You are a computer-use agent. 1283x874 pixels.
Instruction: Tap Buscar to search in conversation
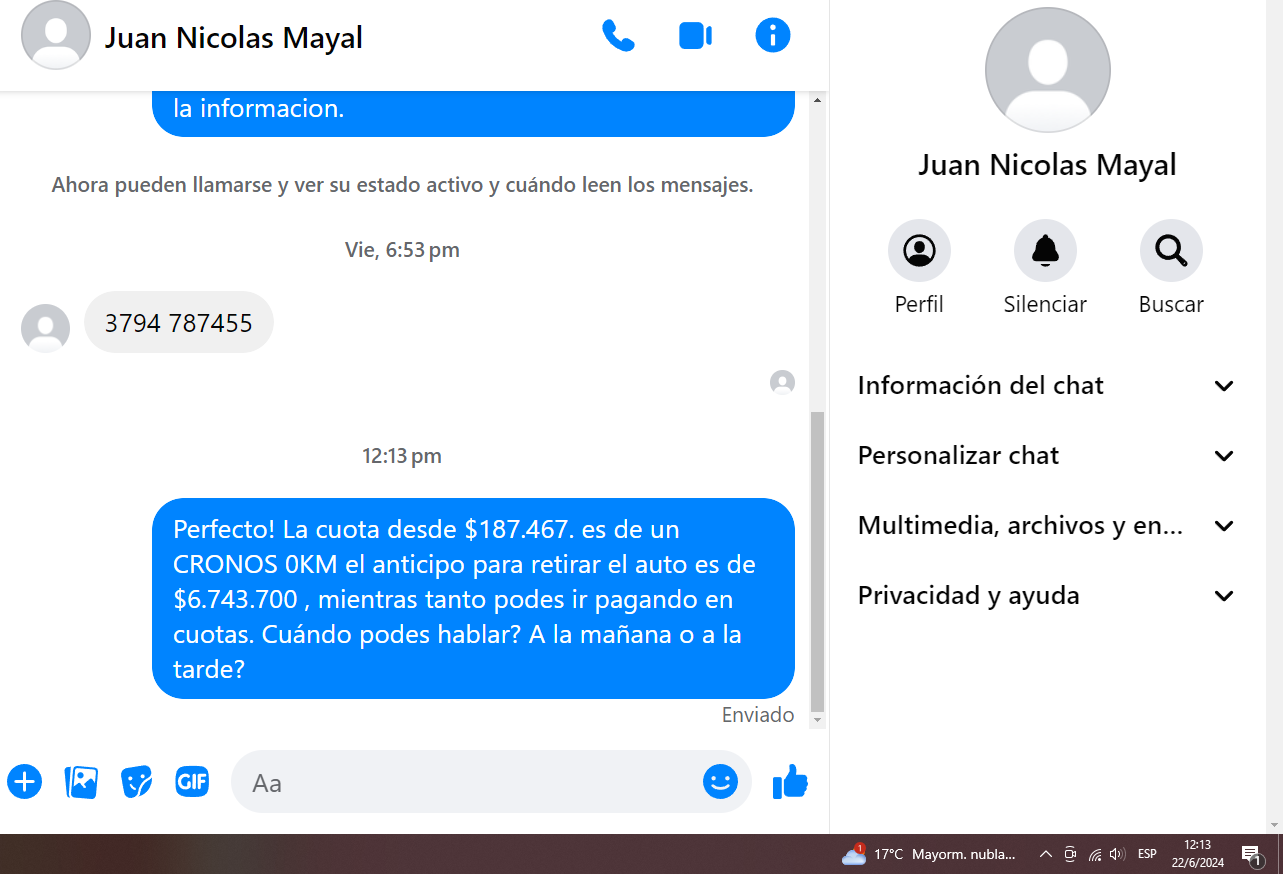coord(1171,250)
